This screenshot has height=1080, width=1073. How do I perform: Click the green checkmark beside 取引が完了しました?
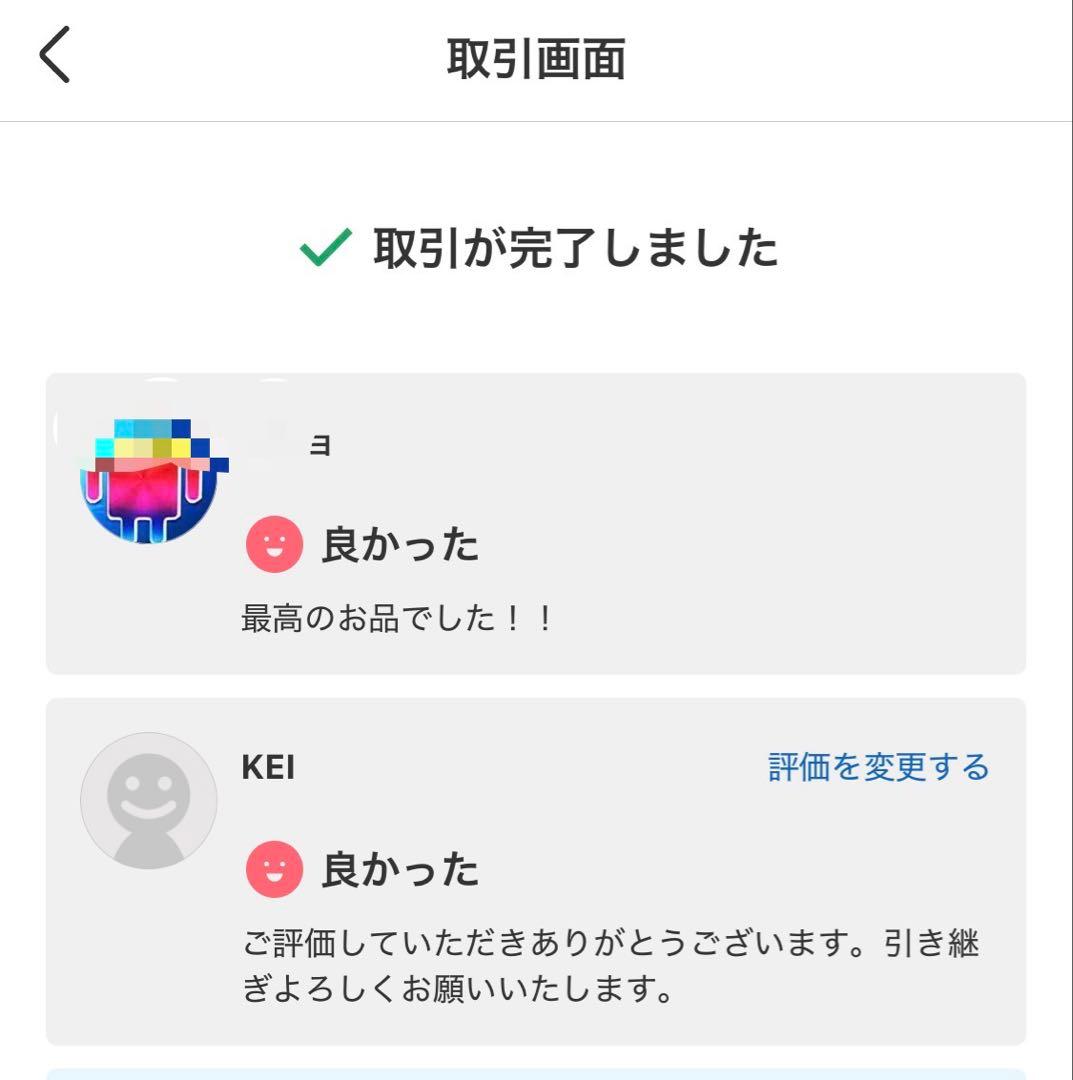(323, 248)
